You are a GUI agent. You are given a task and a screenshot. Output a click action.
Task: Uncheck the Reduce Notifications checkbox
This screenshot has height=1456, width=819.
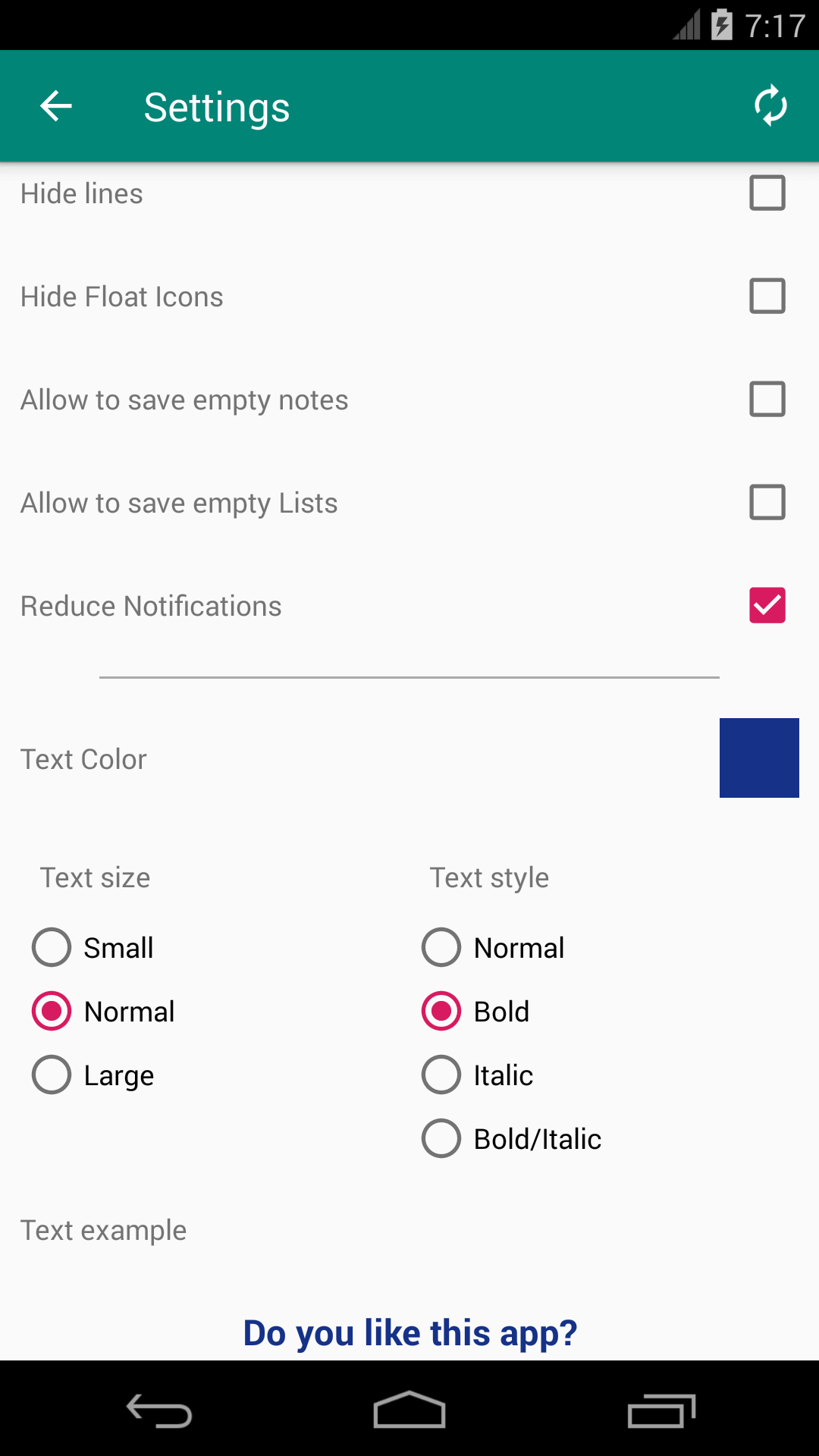pos(767,605)
